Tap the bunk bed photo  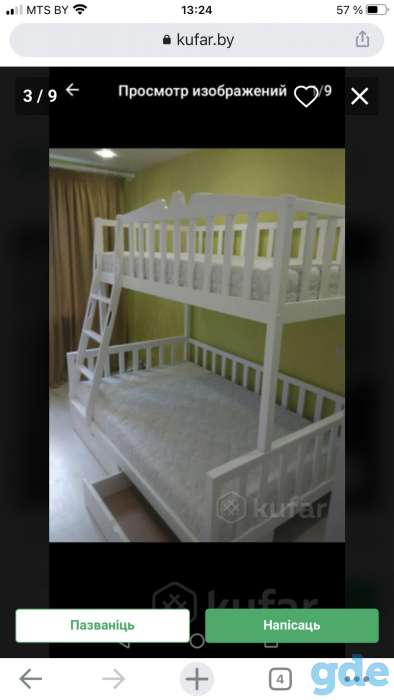(x=197, y=345)
